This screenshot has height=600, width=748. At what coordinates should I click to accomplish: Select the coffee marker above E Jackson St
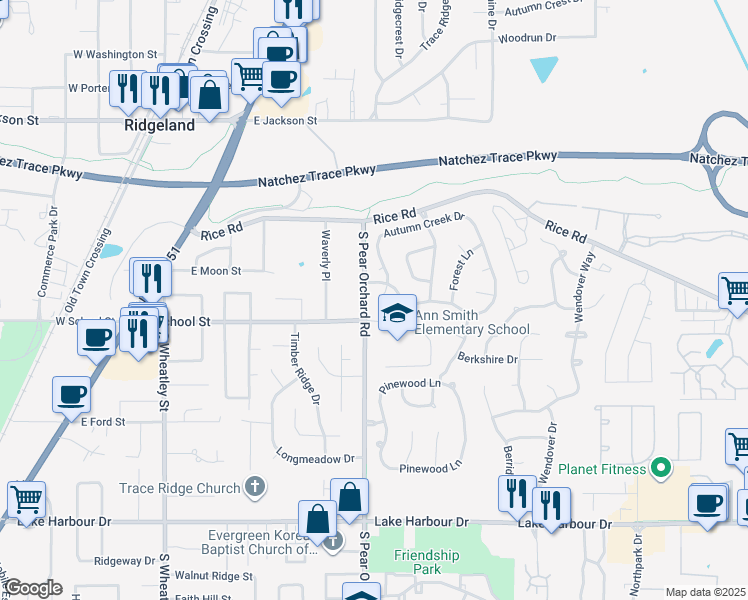click(x=281, y=78)
